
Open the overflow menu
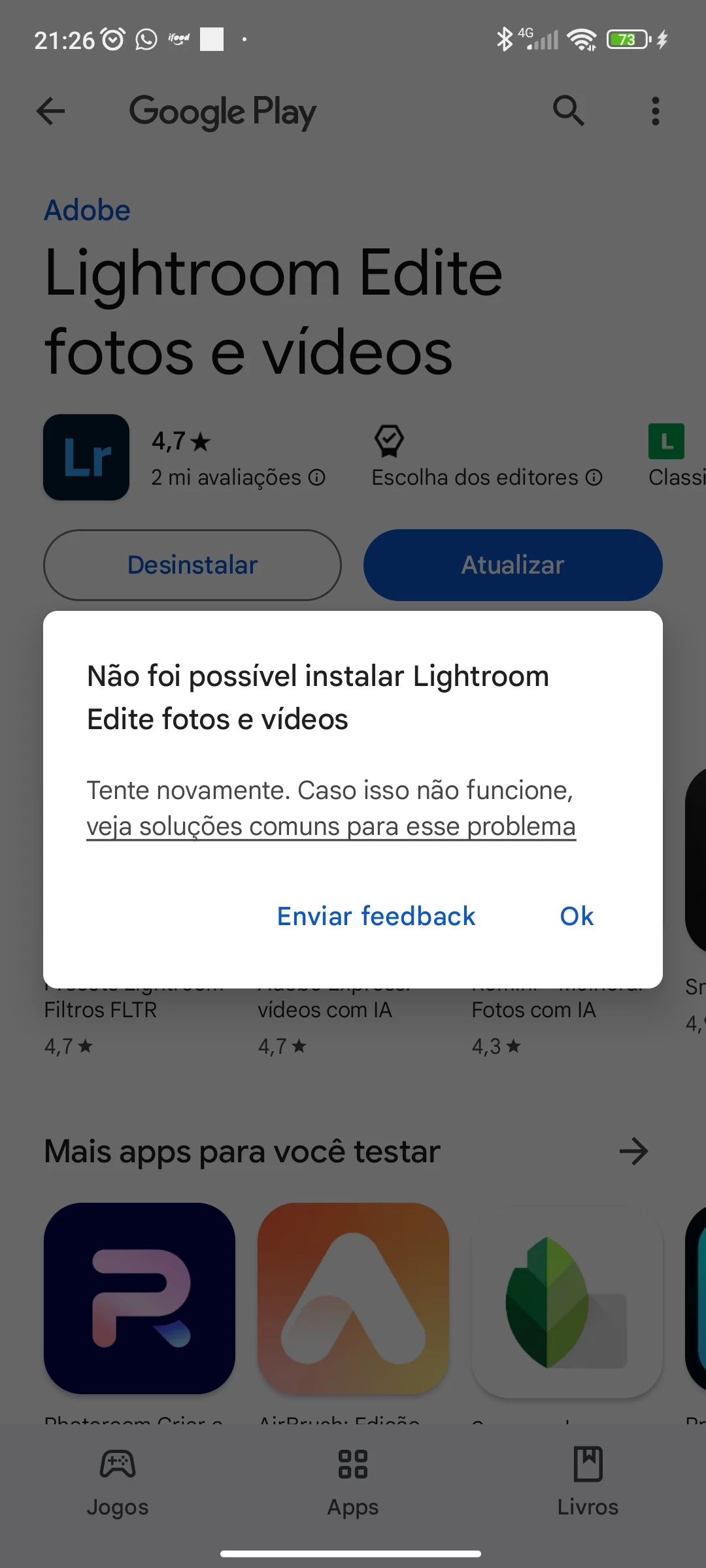click(x=655, y=111)
